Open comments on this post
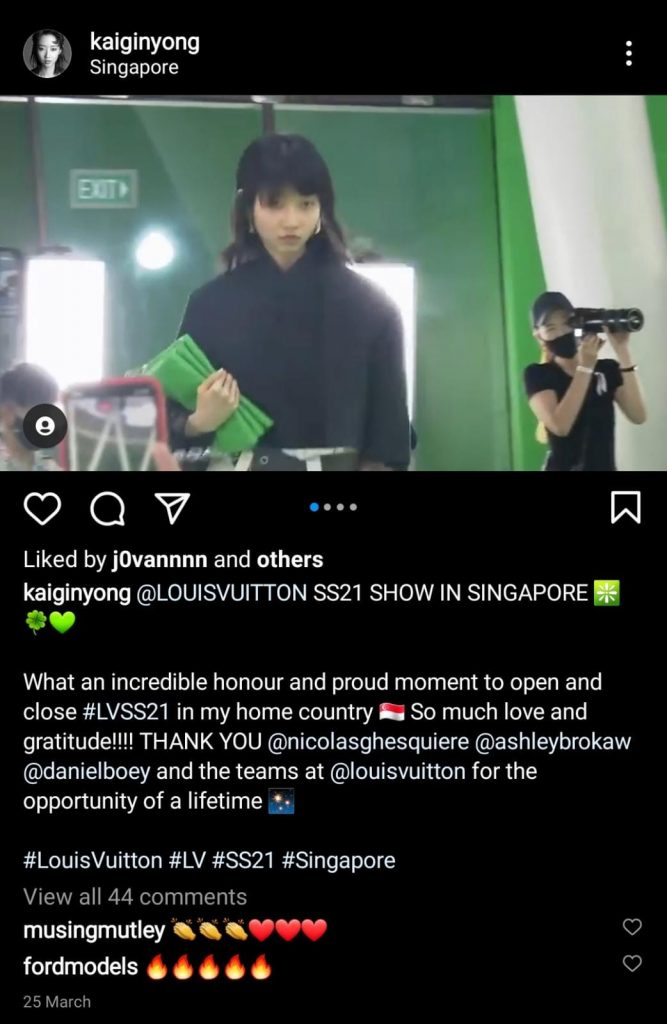 pyautogui.click(x=107, y=508)
